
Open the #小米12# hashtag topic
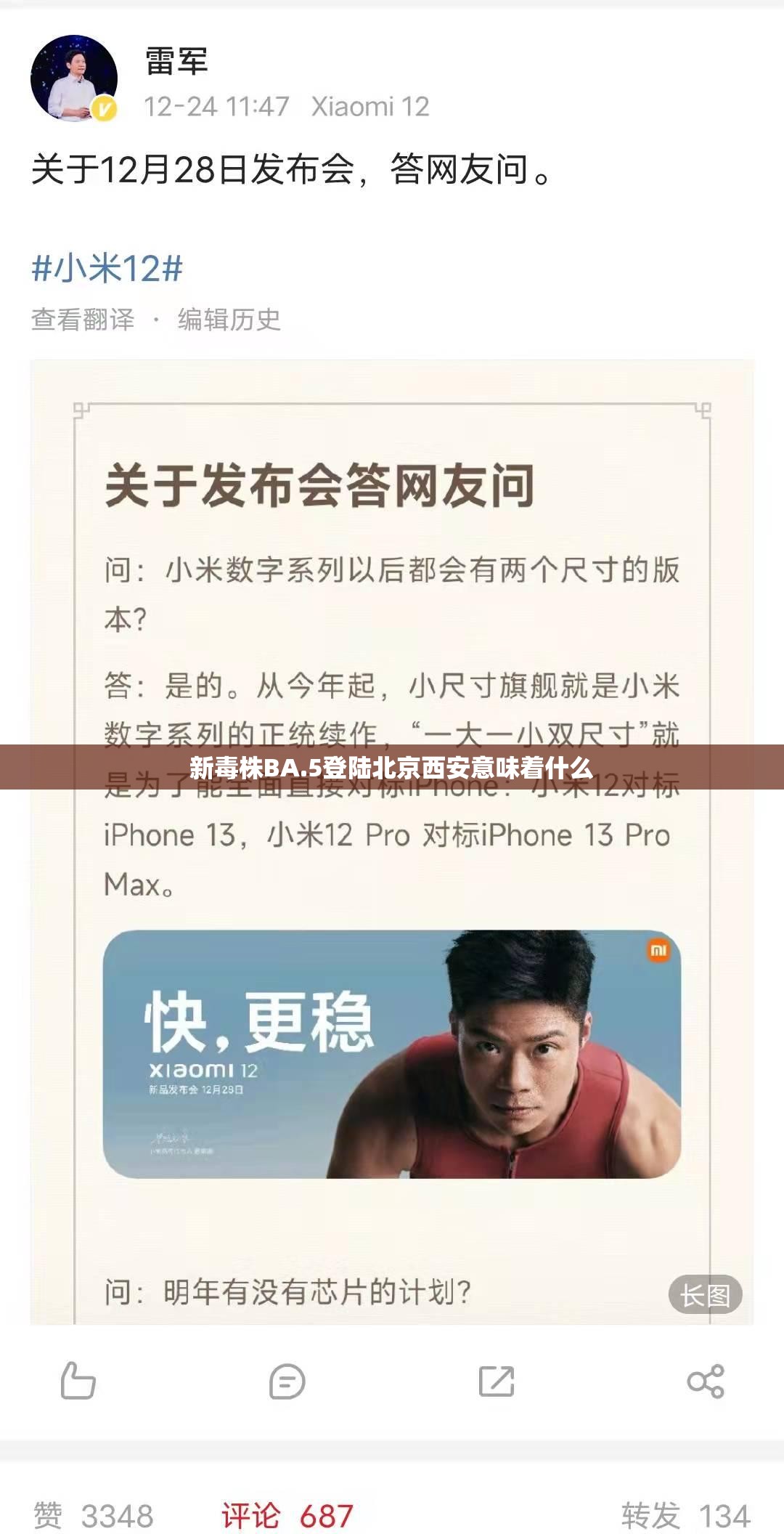click(x=107, y=269)
